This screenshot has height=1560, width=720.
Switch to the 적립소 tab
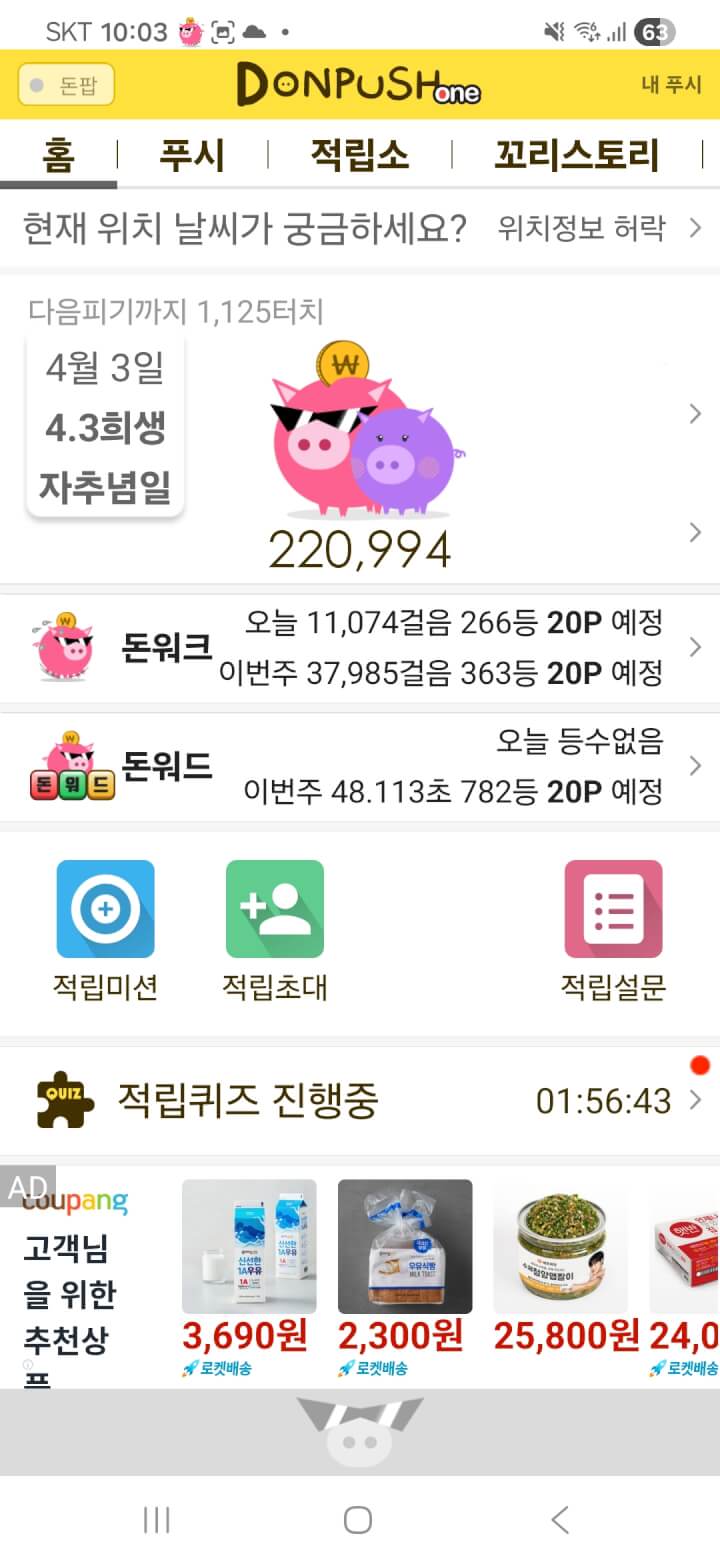click(359, 156)
